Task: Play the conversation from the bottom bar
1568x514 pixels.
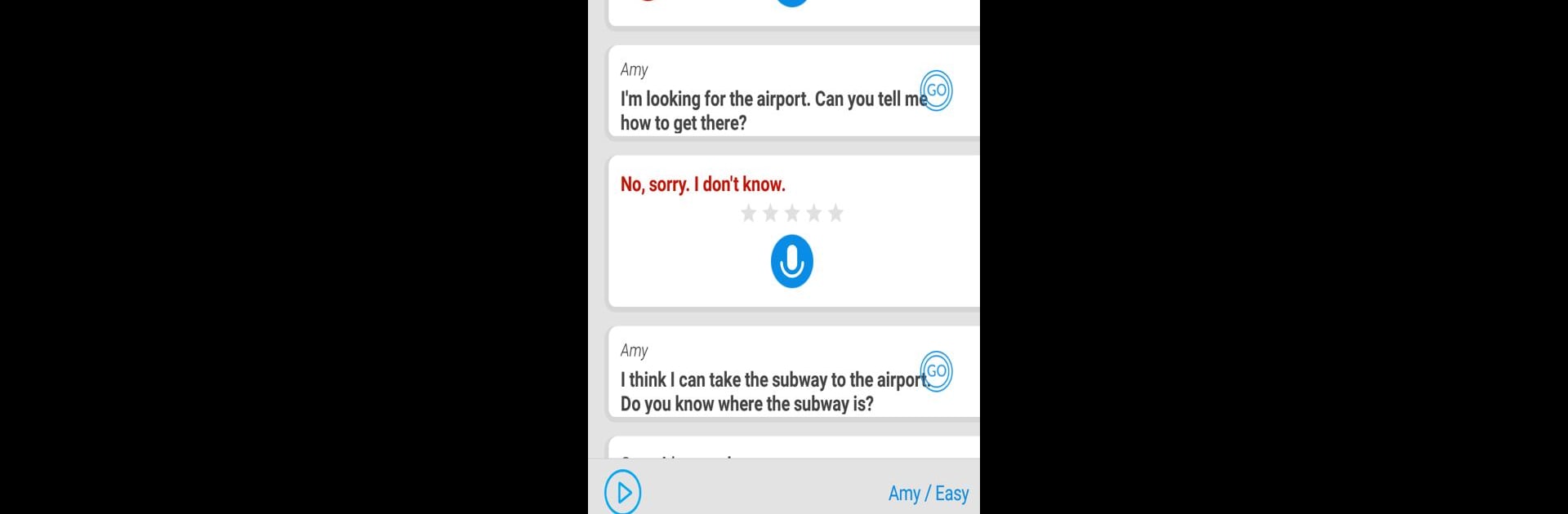Action: click(623, 492)
